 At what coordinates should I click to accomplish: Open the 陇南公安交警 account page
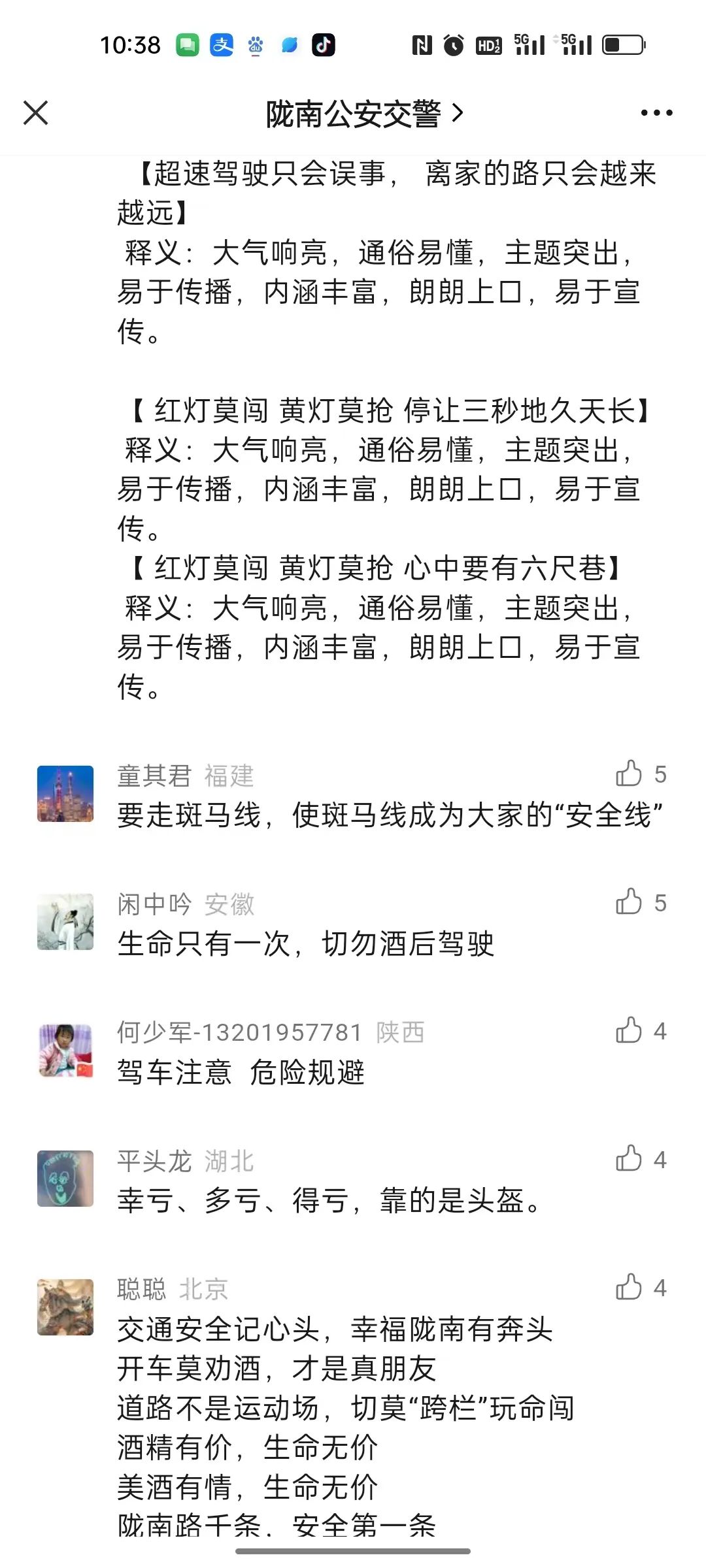pos(363,114)
